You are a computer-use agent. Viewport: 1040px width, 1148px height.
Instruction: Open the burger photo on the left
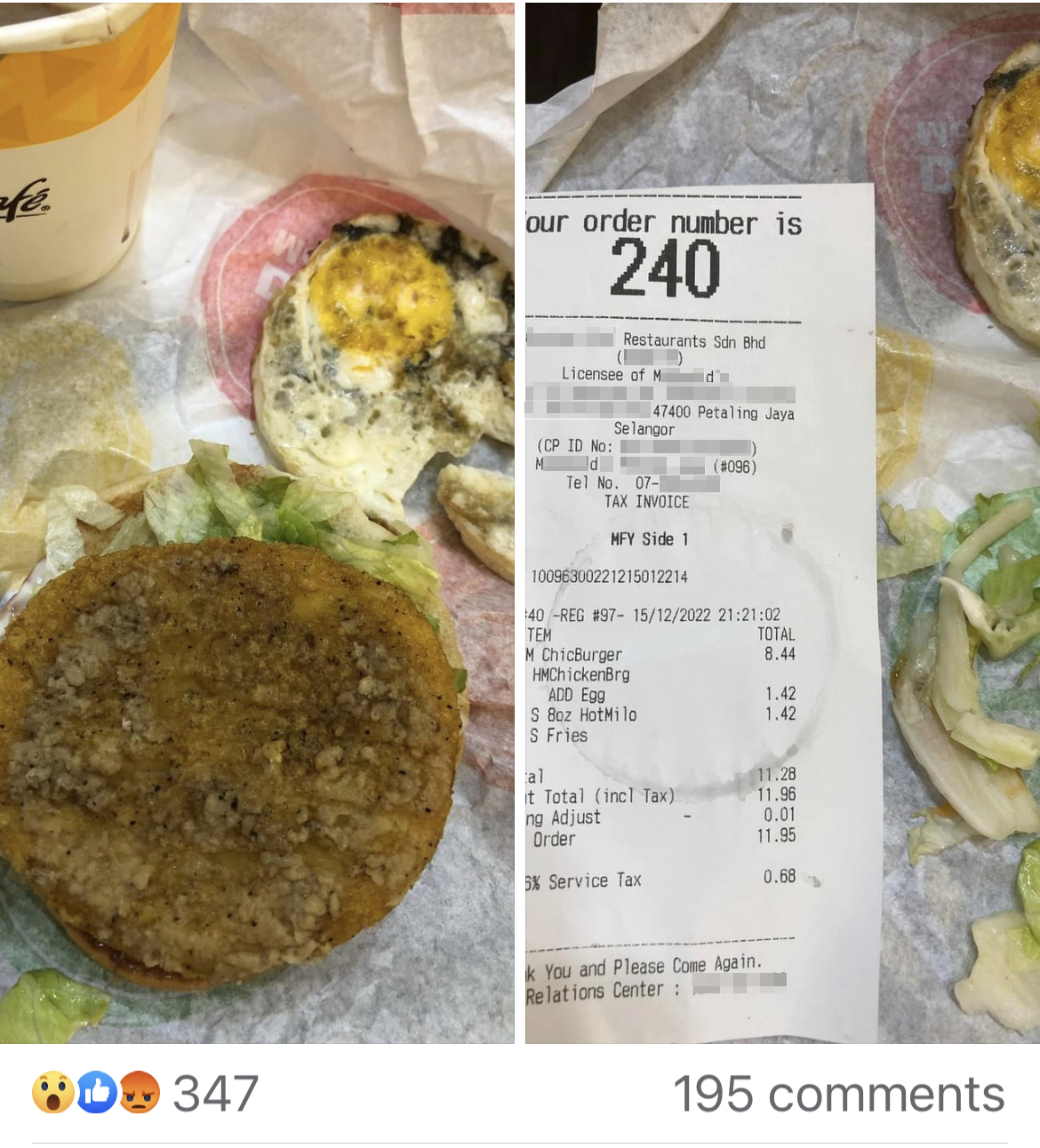pos(257,522)
